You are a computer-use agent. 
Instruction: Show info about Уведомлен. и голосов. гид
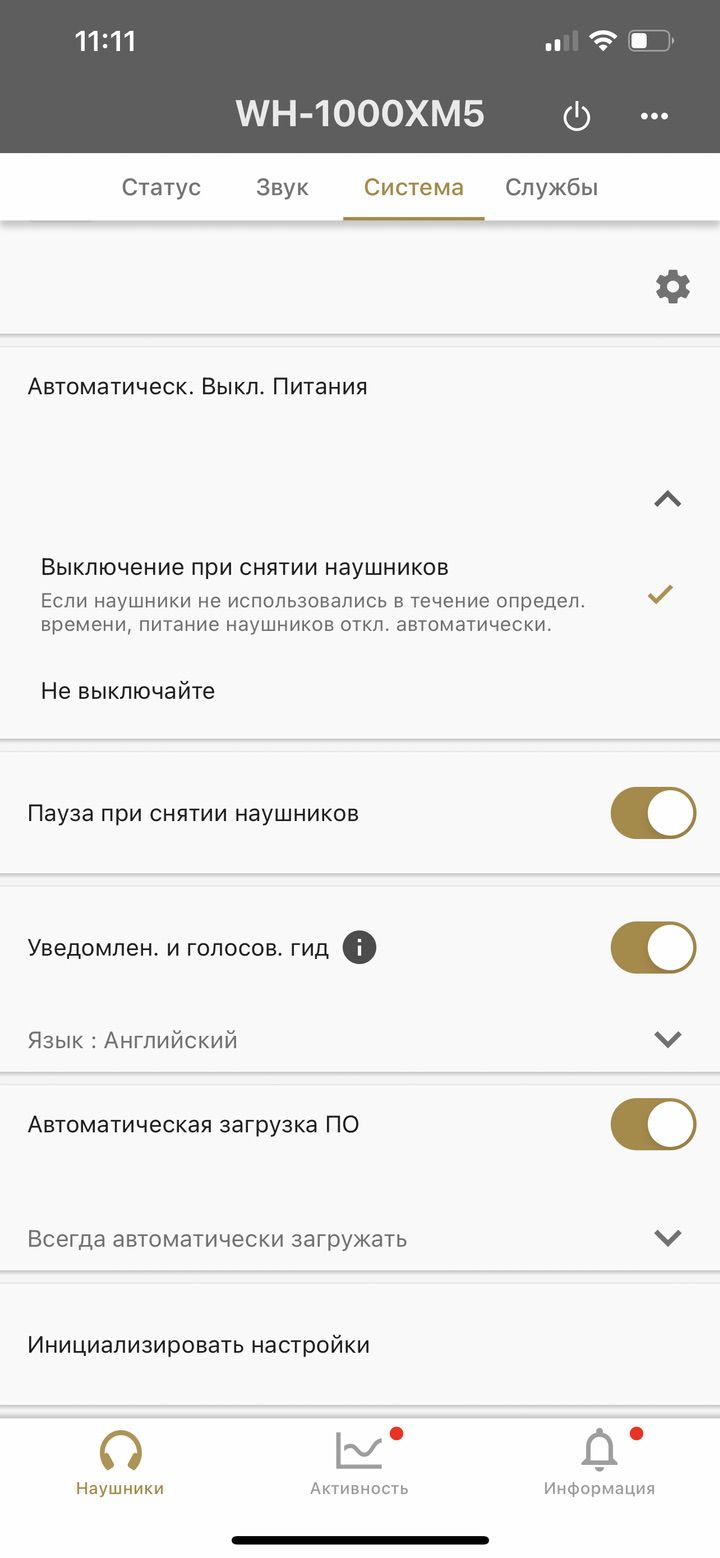click(x=359, y=947)
